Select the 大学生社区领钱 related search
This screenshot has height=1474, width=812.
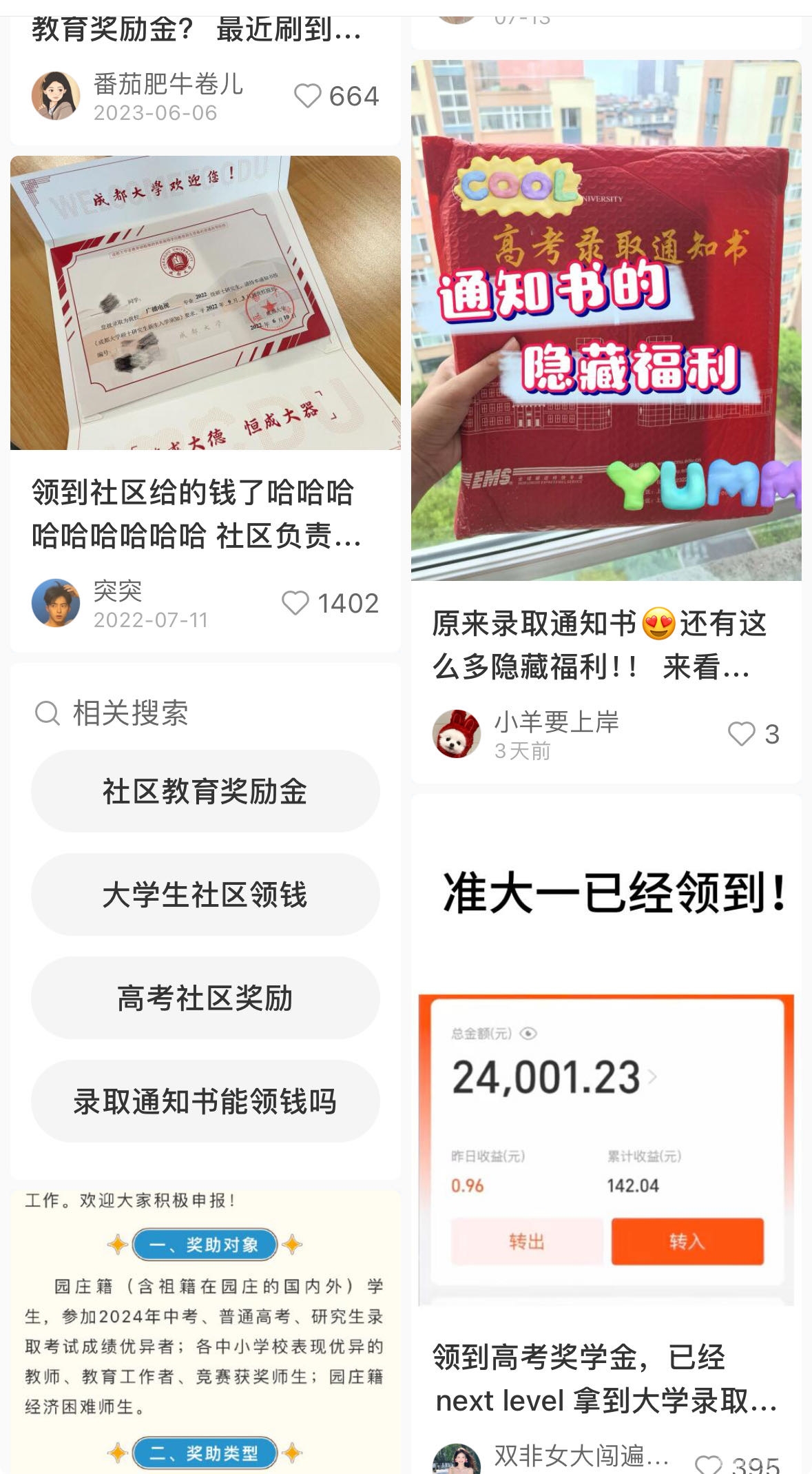pyautogui.click(x=205, y=894)
